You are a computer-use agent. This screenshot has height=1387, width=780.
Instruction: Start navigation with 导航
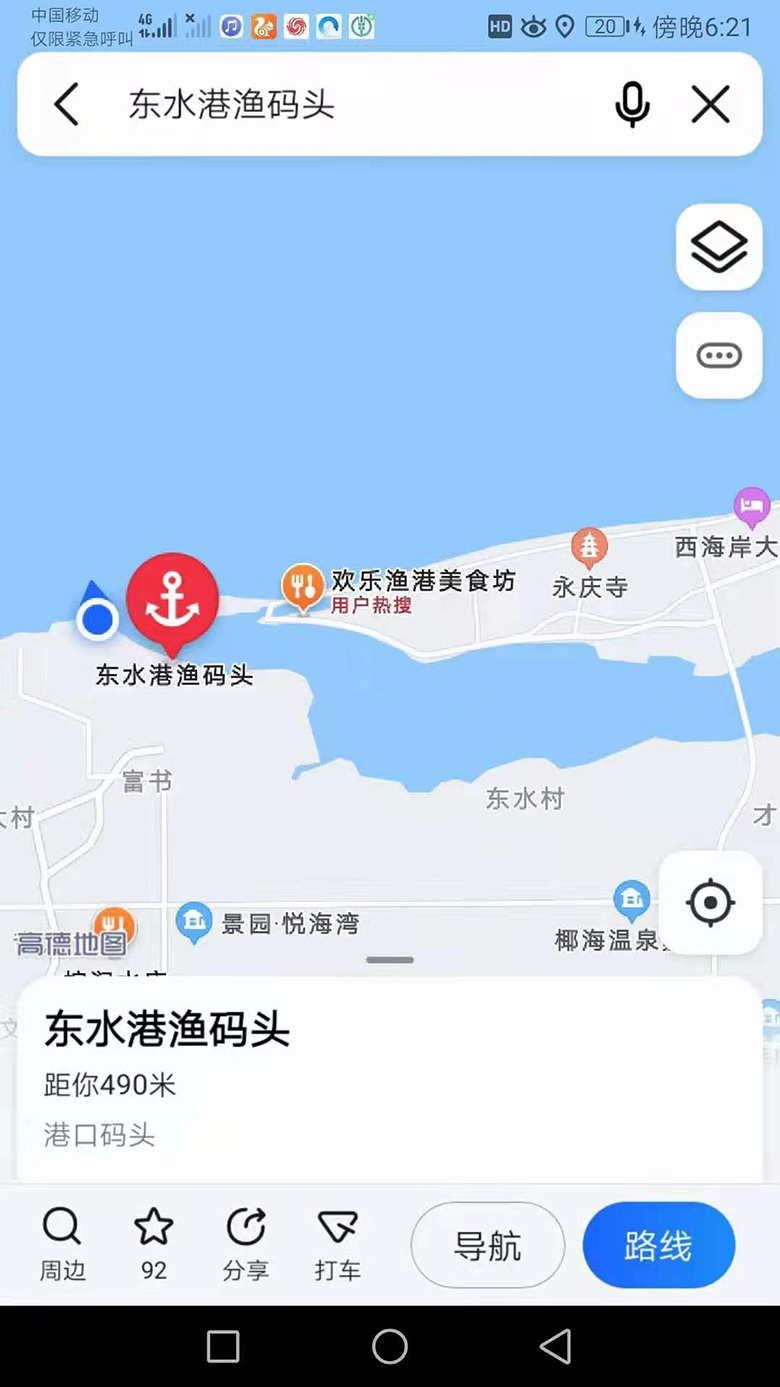click(x=488, y=1245)
